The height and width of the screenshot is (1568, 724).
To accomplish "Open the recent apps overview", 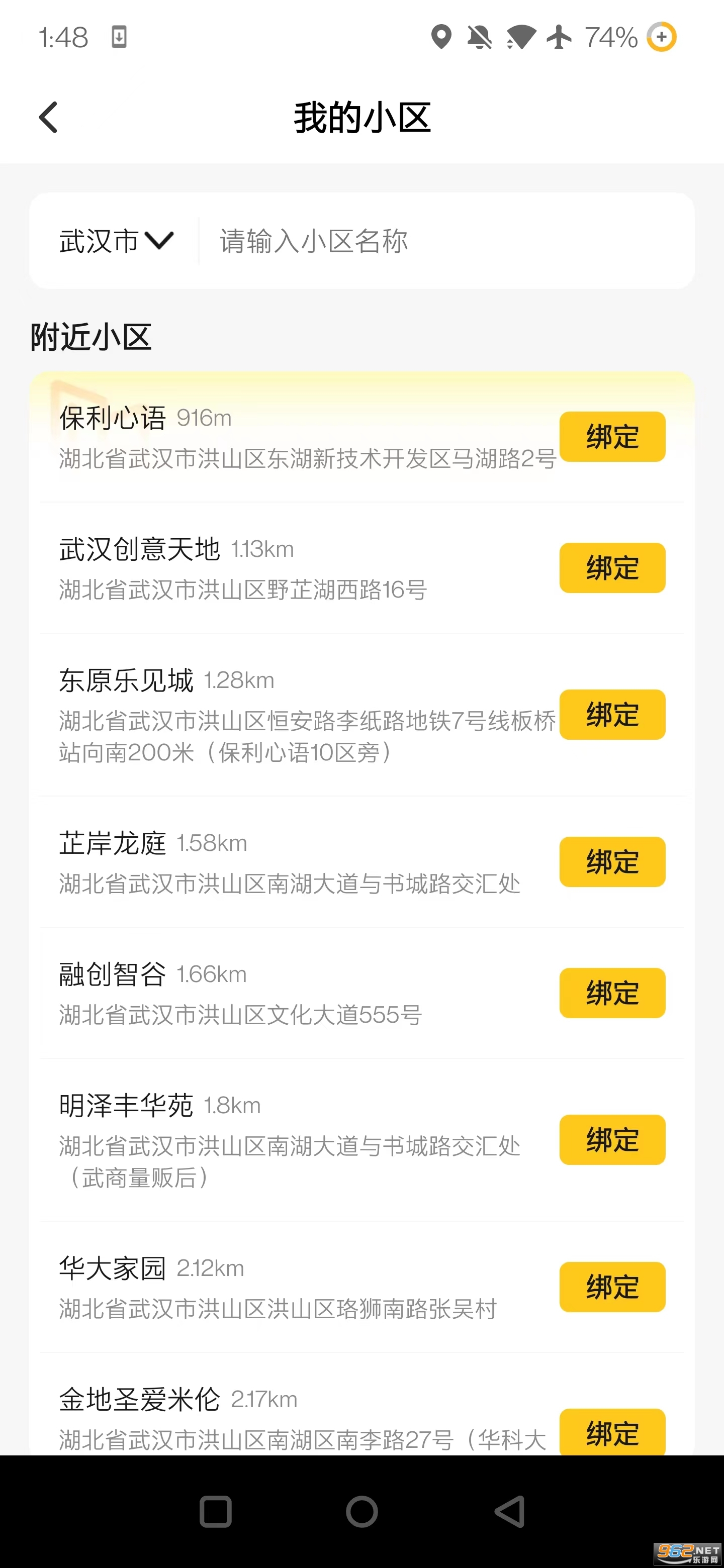I will (216, 1511).
